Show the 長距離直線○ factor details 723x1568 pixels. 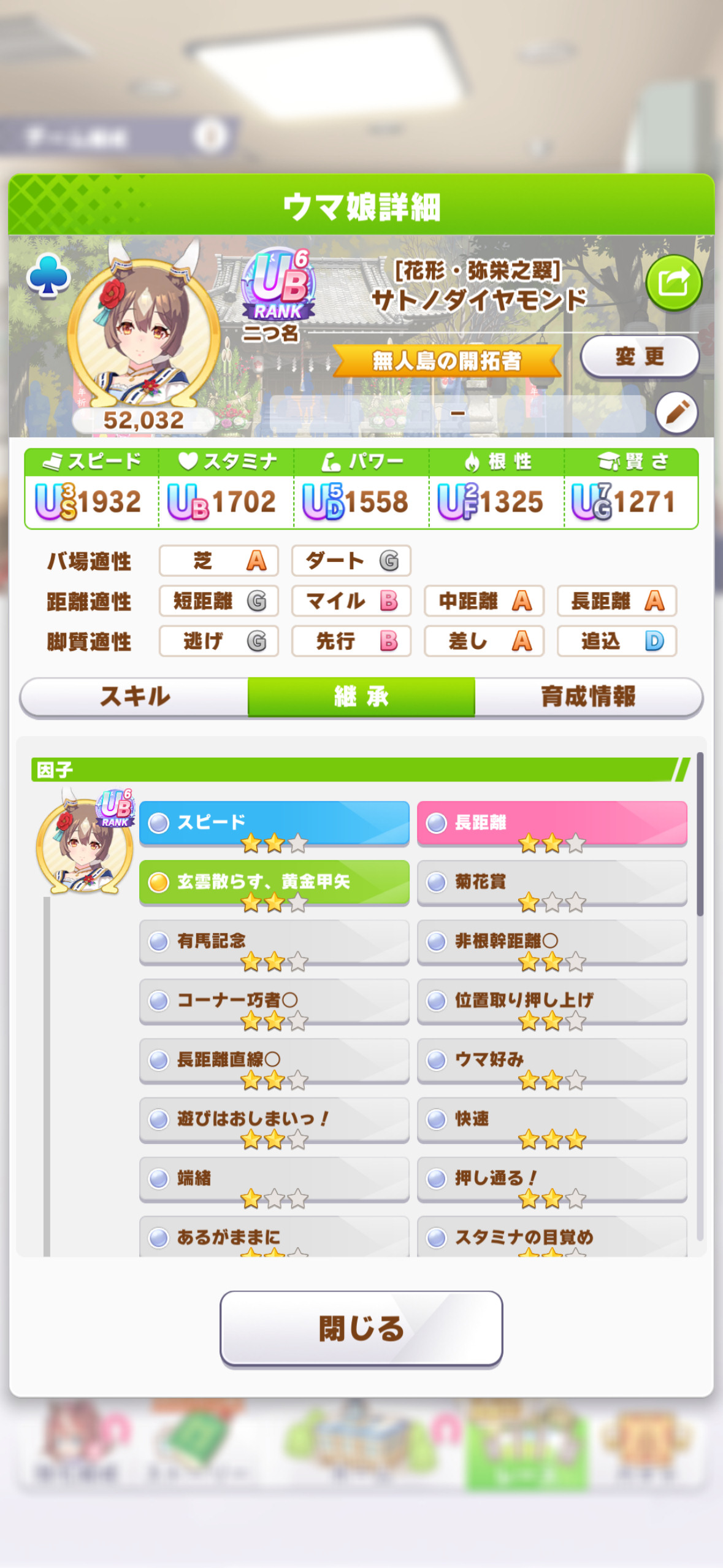click(274, 1061)
